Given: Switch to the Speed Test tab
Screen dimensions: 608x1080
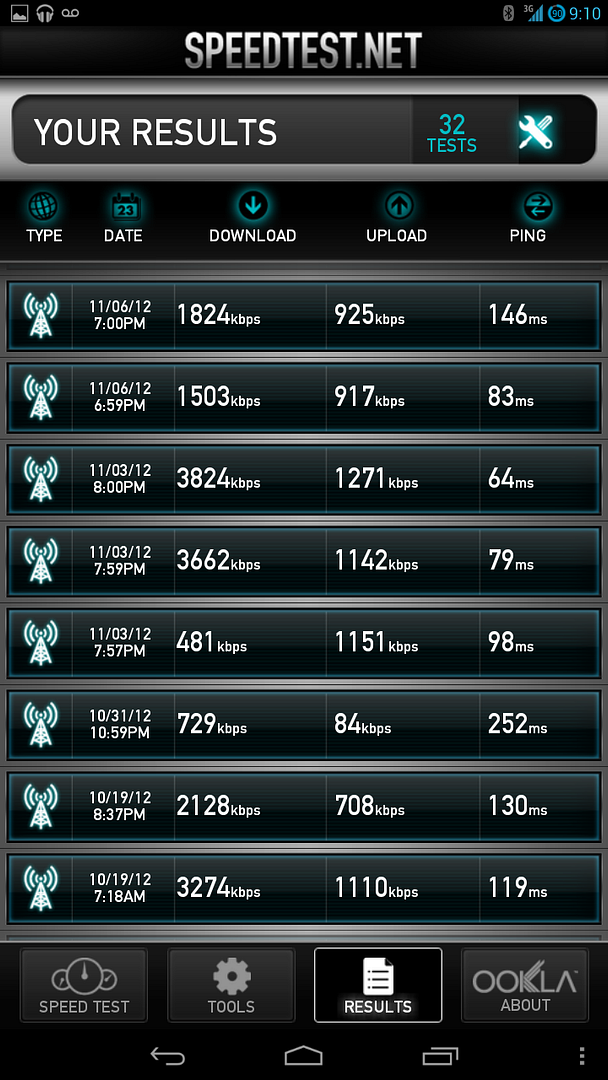Looking at the screenshot, I should click(x=83, y=985).
